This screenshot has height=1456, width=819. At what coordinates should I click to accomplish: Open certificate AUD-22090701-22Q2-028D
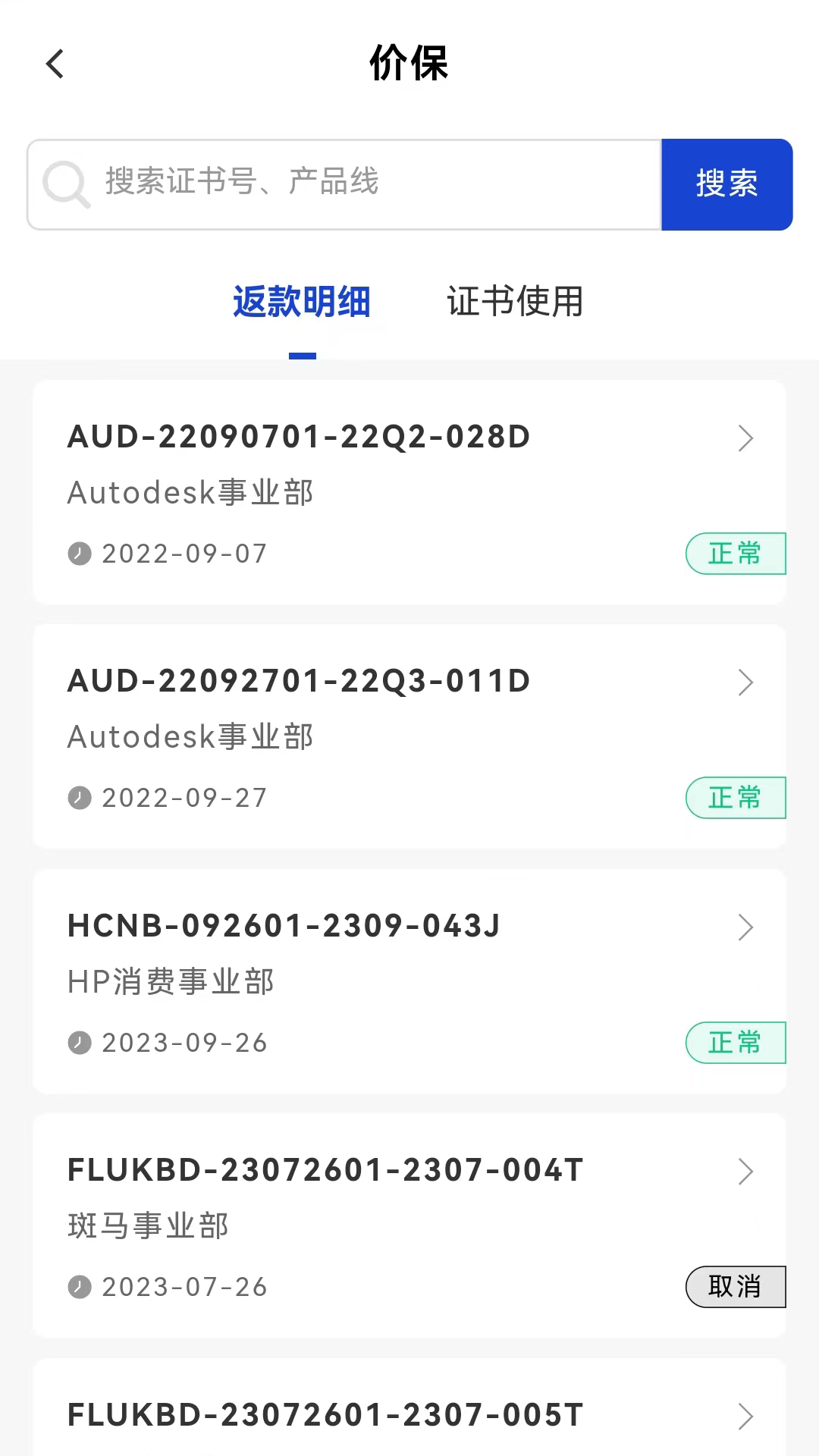coord(298,437)
